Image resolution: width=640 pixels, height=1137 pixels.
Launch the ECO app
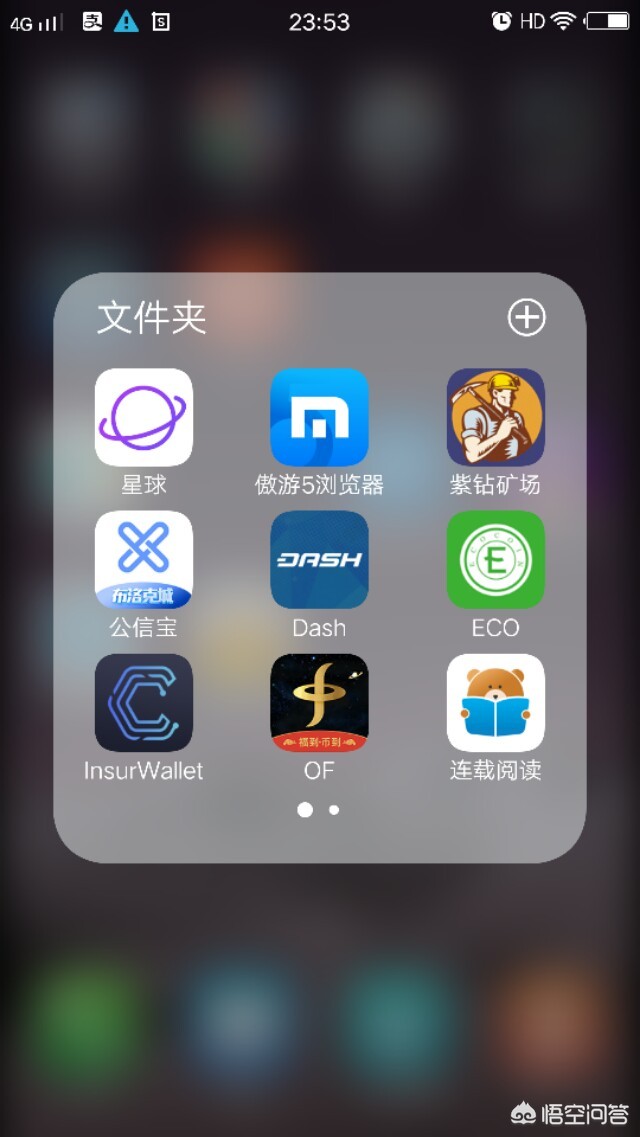coord(495,560)
